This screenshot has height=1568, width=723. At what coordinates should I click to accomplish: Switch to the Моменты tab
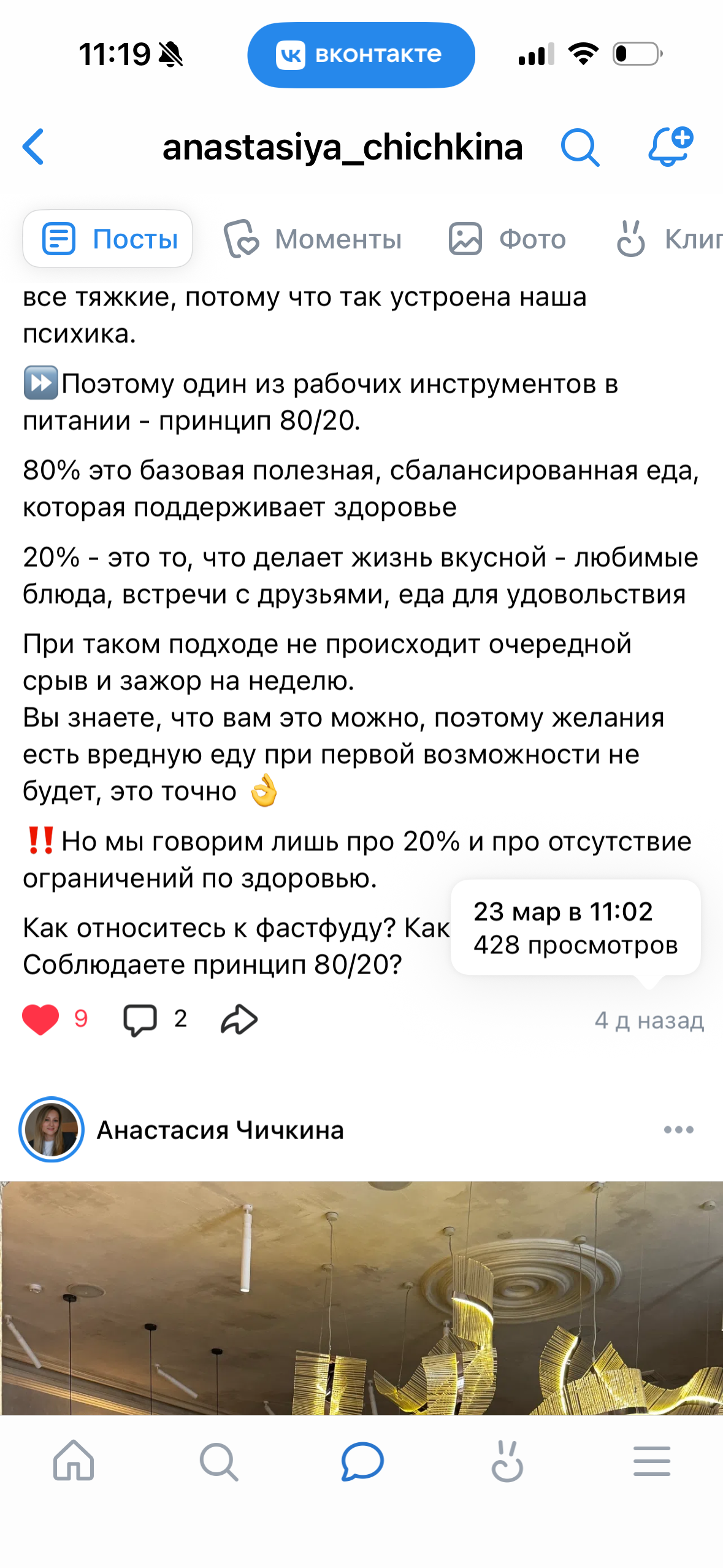pyautogui.click(x=313, y=239)
